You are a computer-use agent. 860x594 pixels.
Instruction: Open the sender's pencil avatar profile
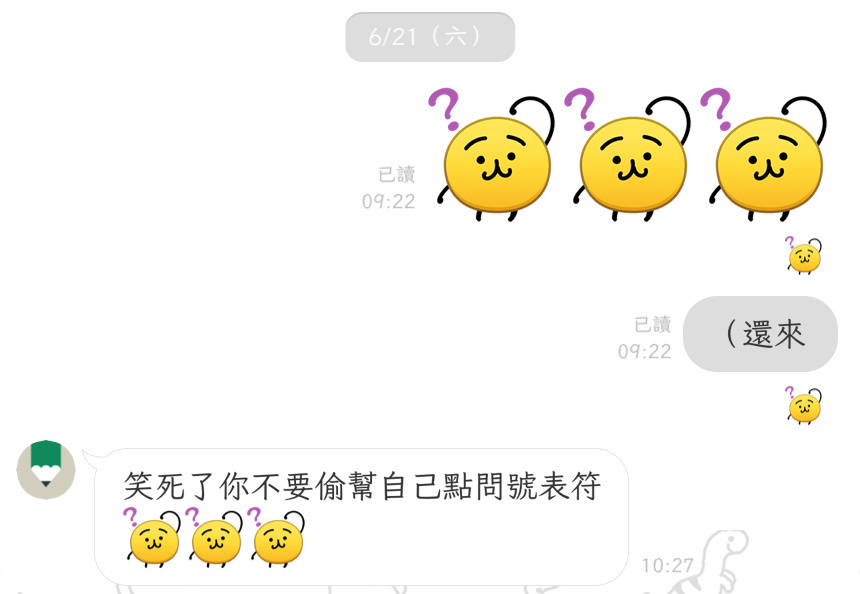(46, 469)
